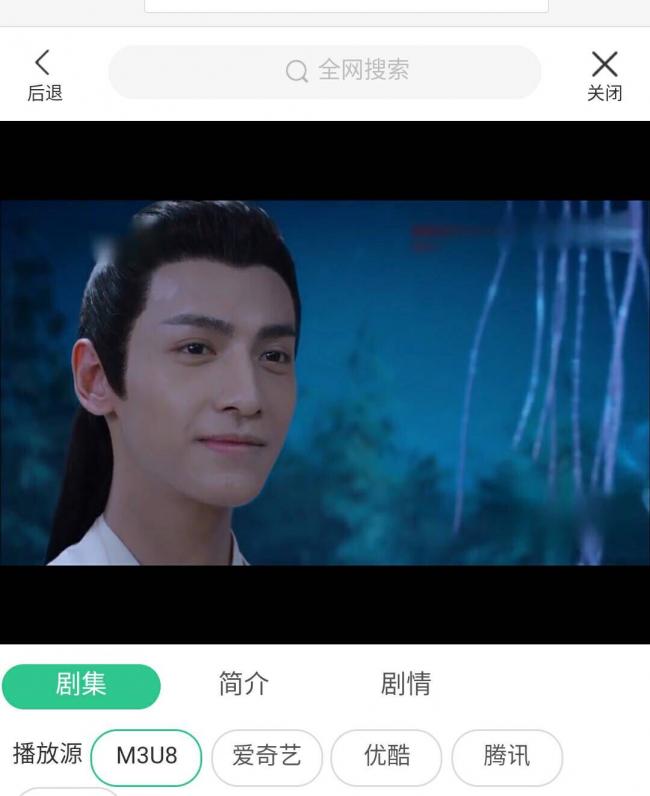
Task: Tap the video player area
Action: click(325, 382)
